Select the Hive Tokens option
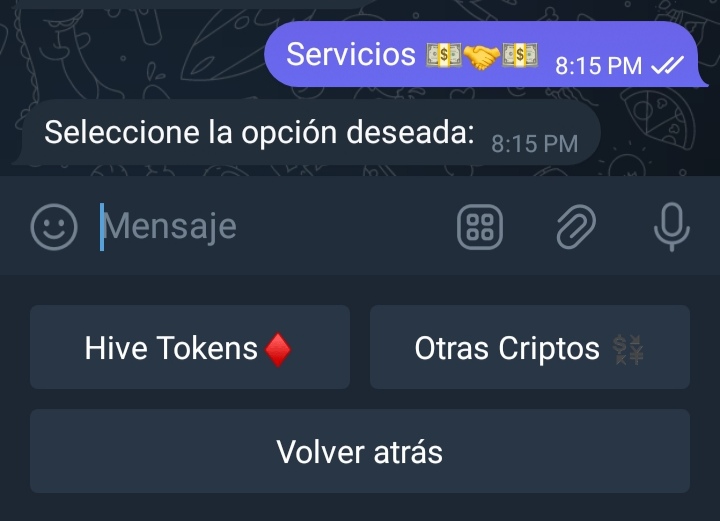This screenshot has height=521, width=720. pyautogui.click(x=190, y=348)
